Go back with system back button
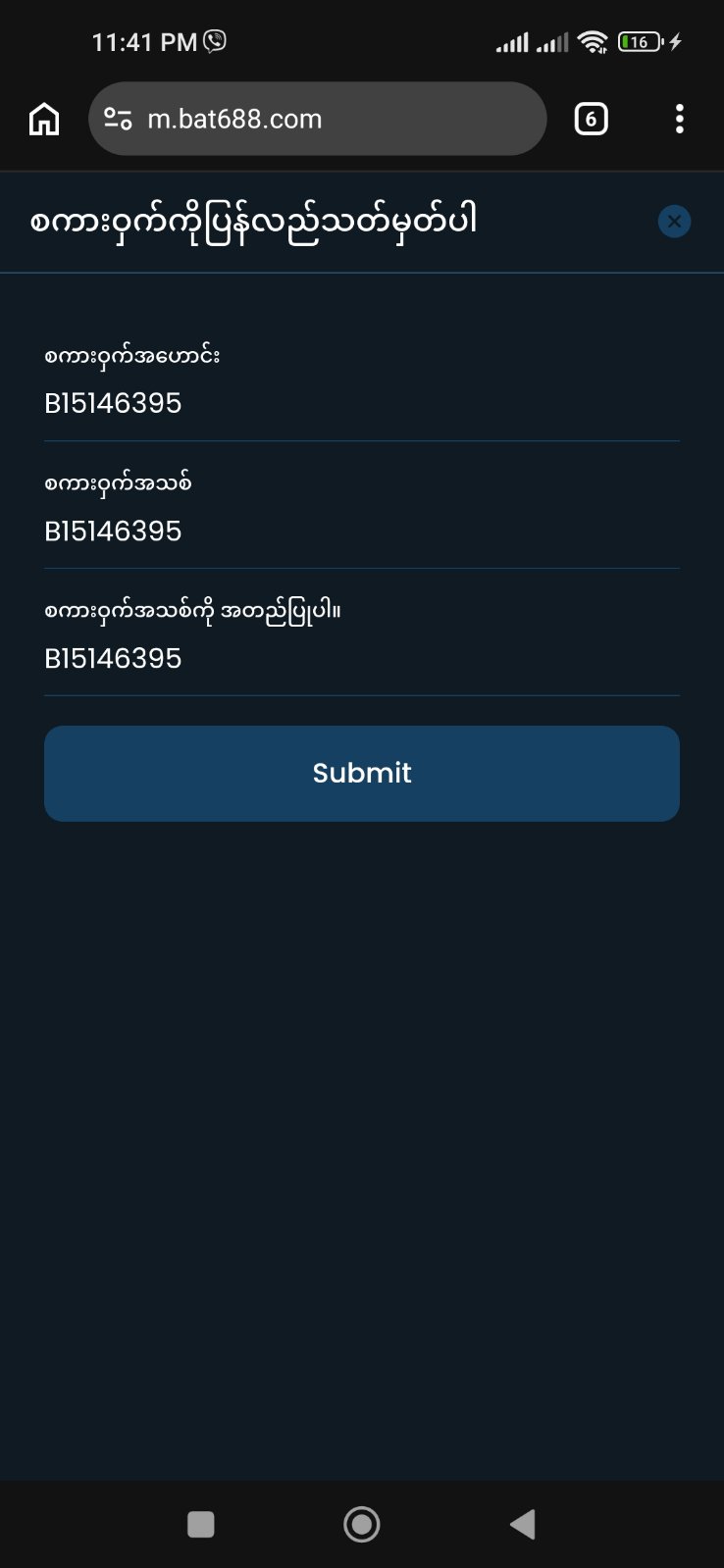This screenshot has width=724, height=1568. [x=523, y=1524]
